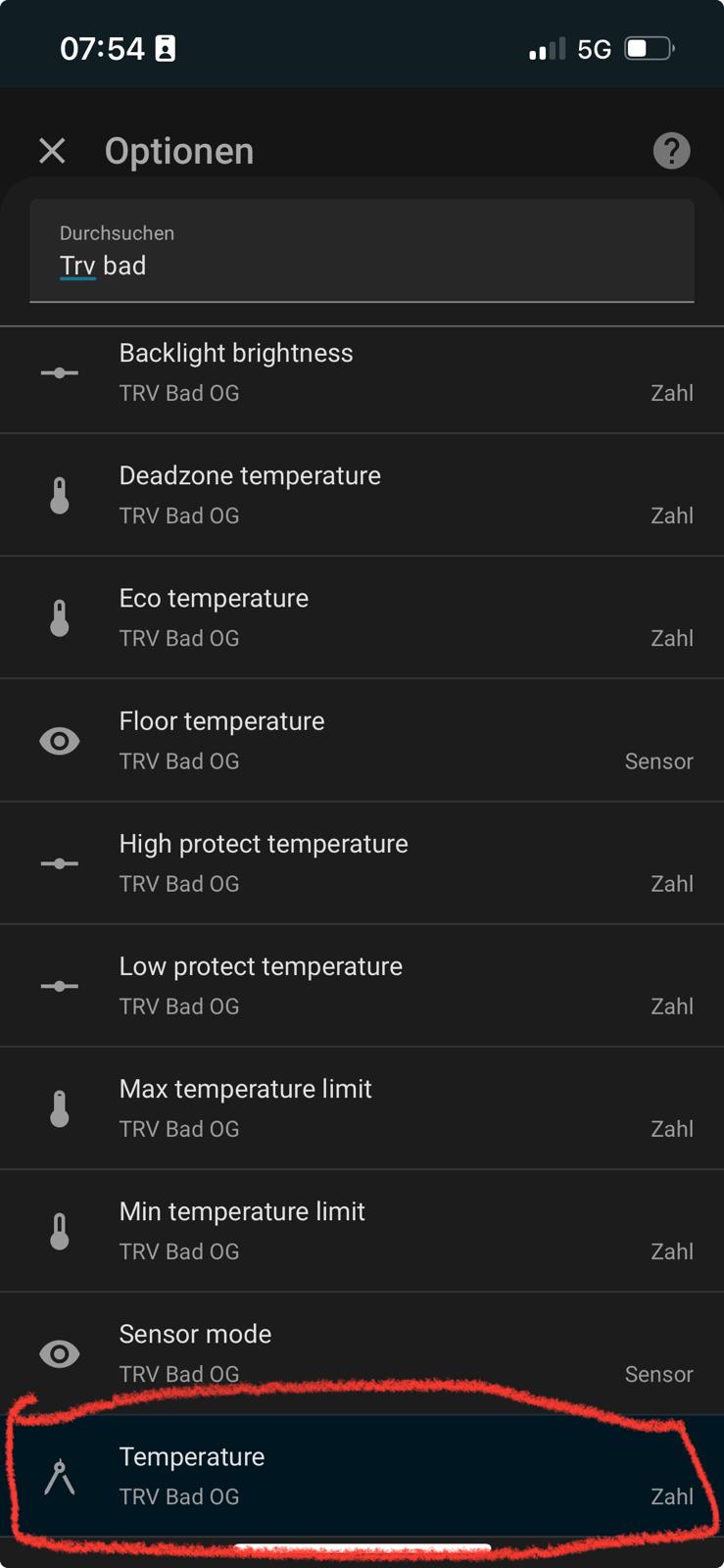Select the circled Temperature entity

(x=362, y=1475)
